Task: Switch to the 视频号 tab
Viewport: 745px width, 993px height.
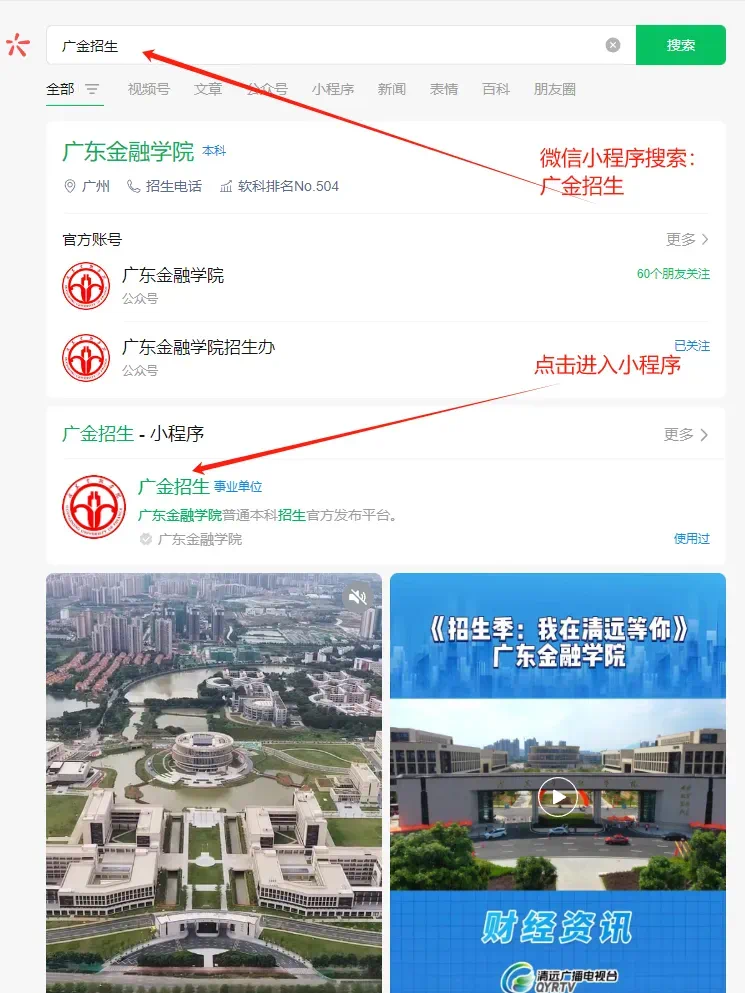Action: click(x=148, y=89)
